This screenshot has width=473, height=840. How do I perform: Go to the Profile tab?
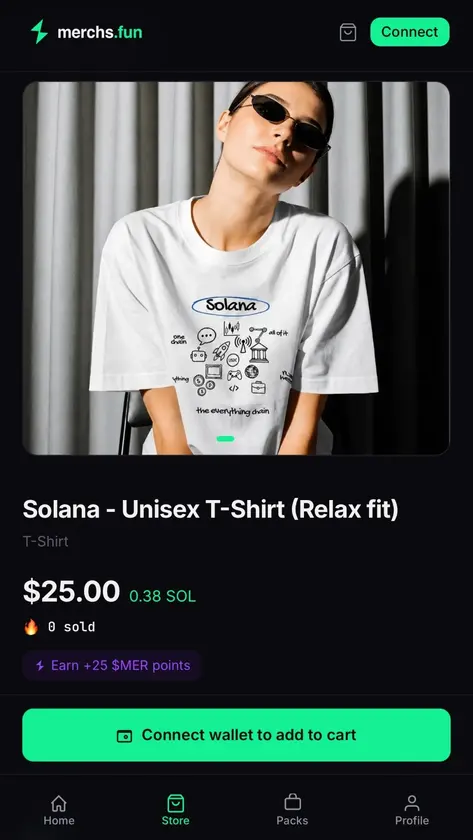tap(412, 810)
